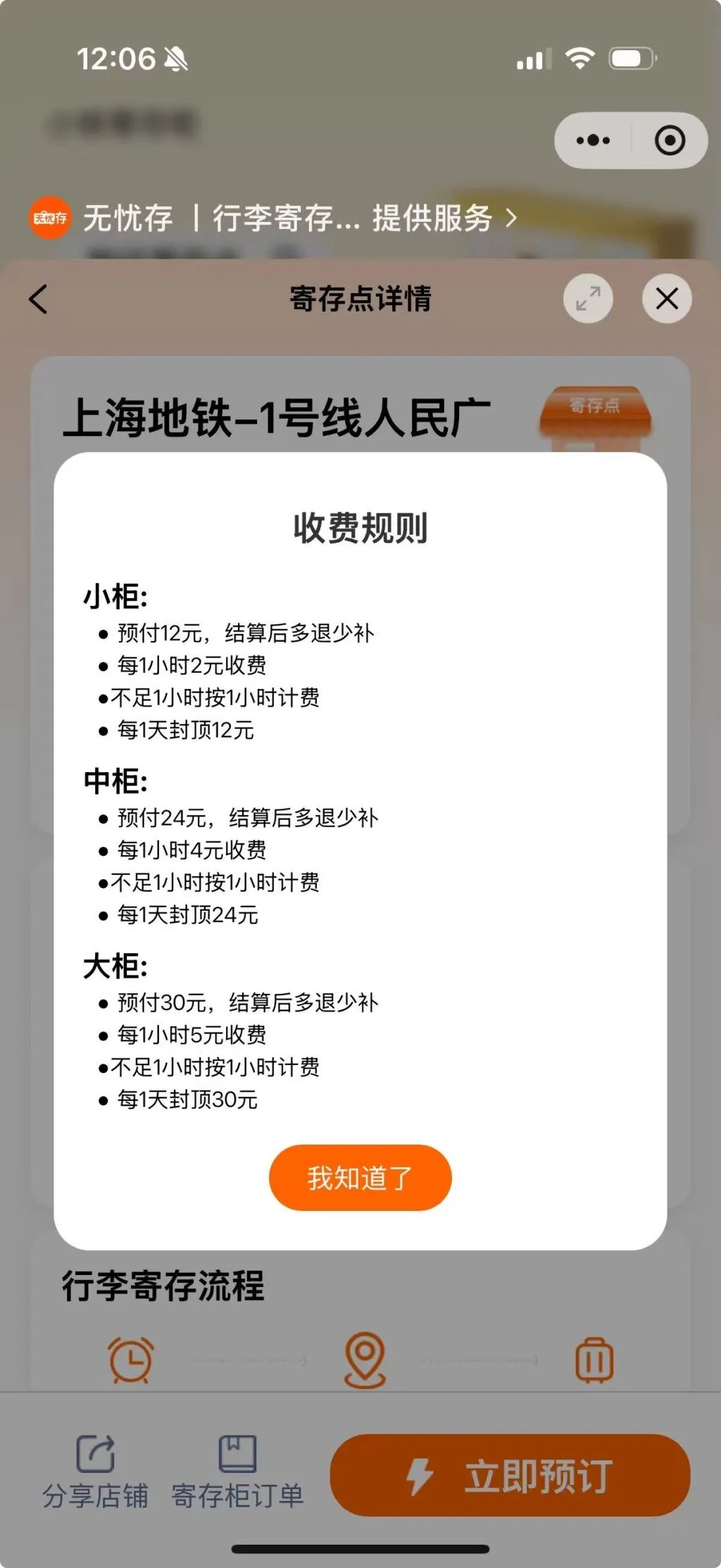Share the store via 分享店铺
721x1568 pixels.
click(95, 1472)
